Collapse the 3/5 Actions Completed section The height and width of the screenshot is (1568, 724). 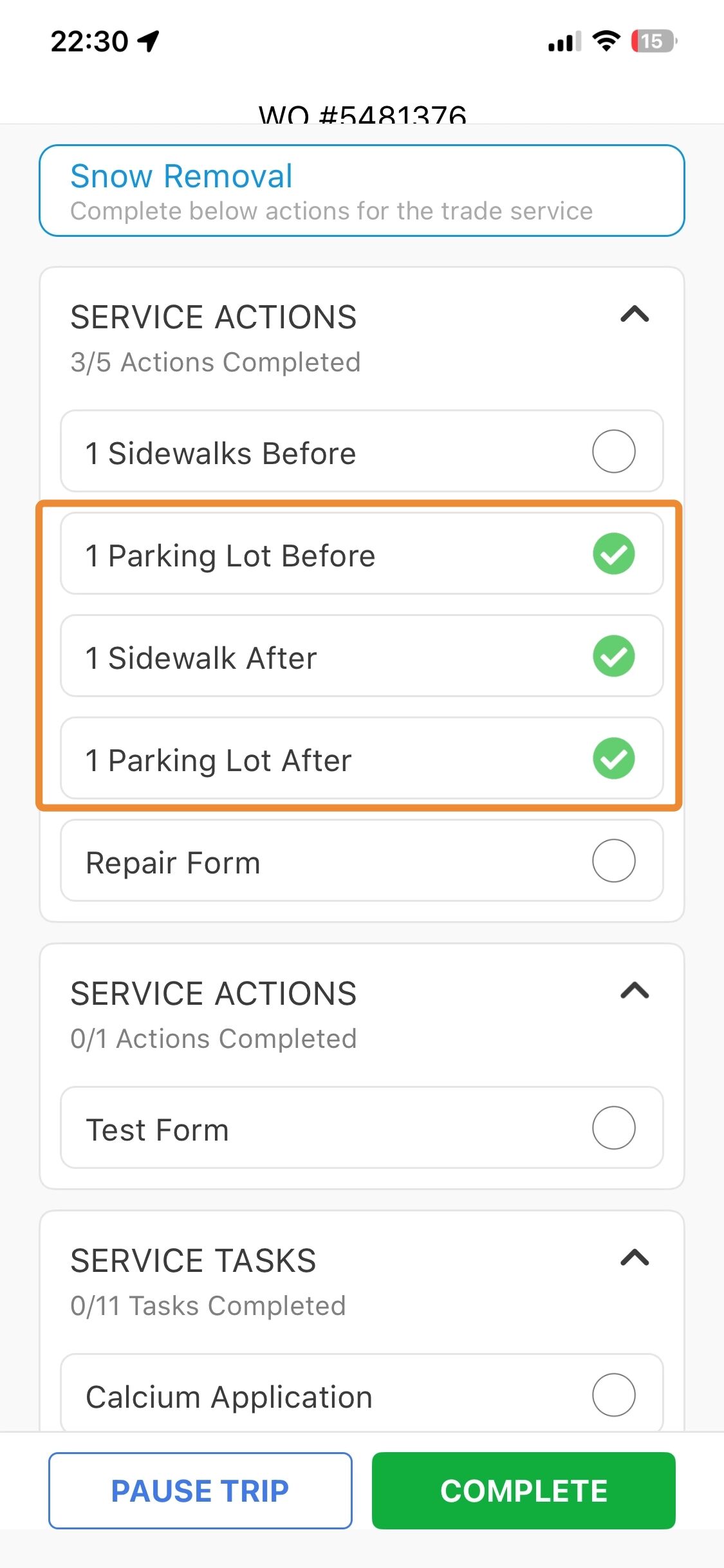634,315
